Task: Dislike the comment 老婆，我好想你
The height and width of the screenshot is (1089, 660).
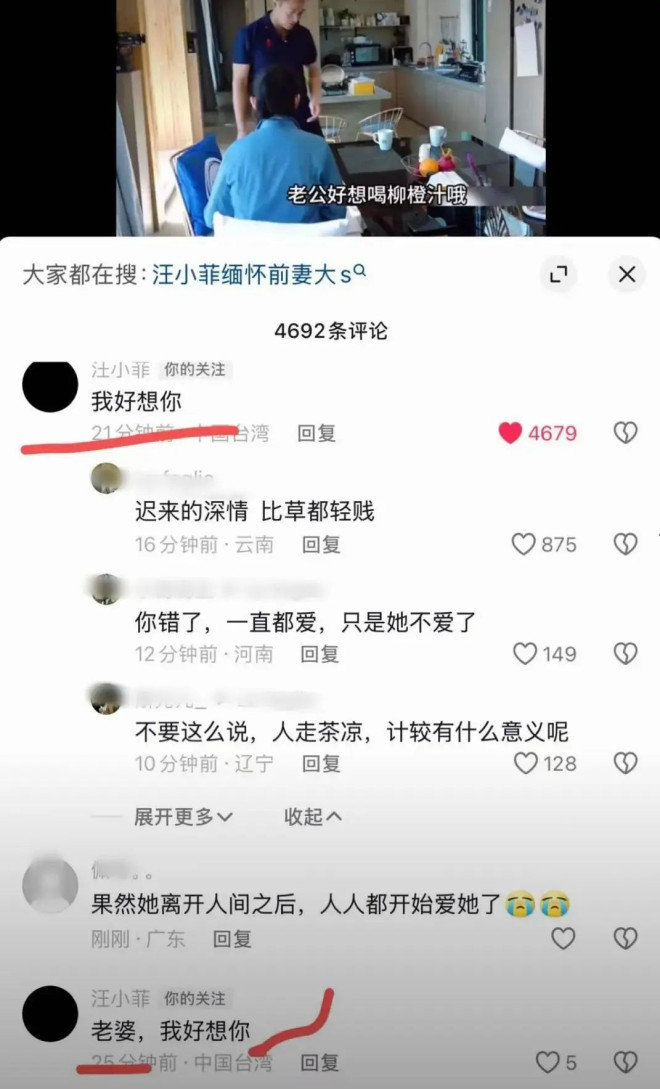Action: [625, 1062]
